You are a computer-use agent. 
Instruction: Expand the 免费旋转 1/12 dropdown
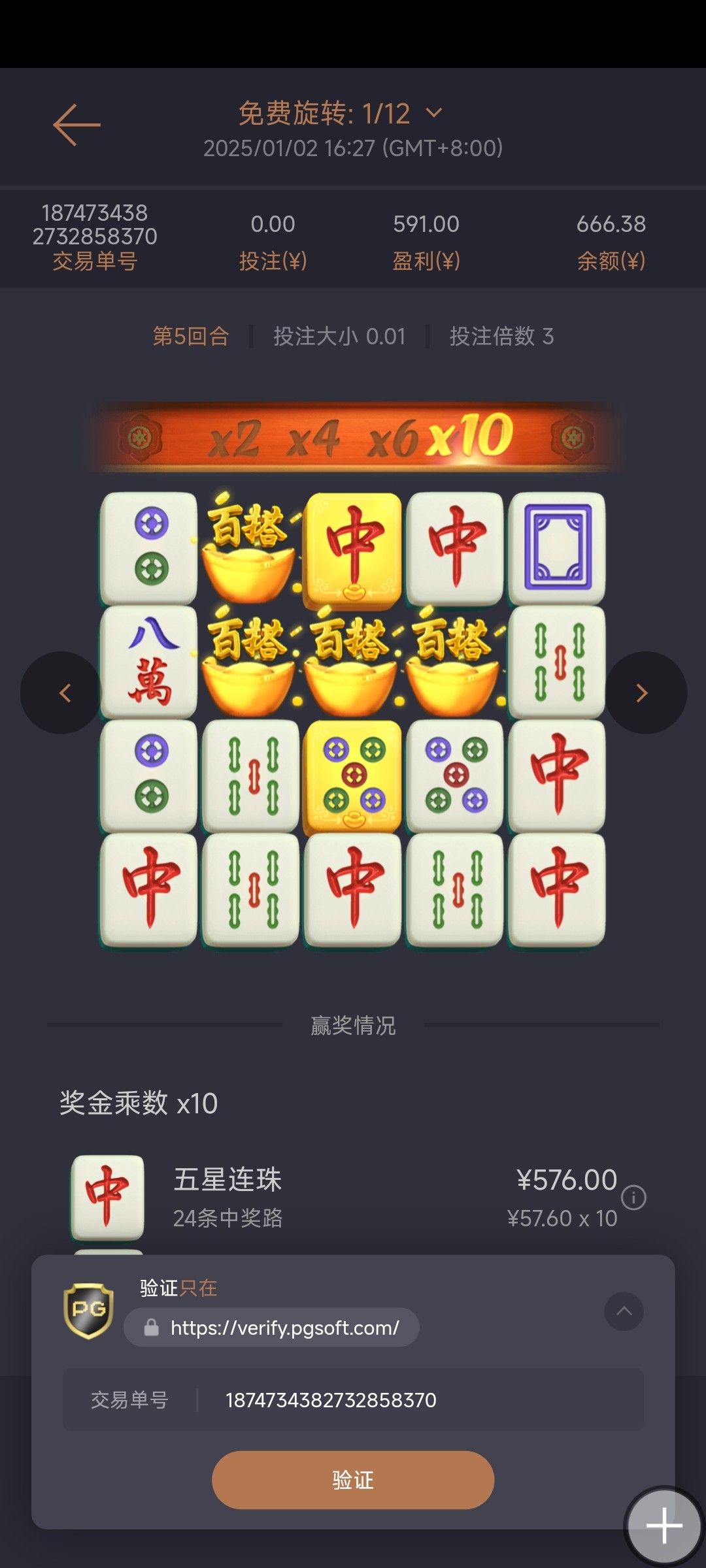[x=433, y=114]
